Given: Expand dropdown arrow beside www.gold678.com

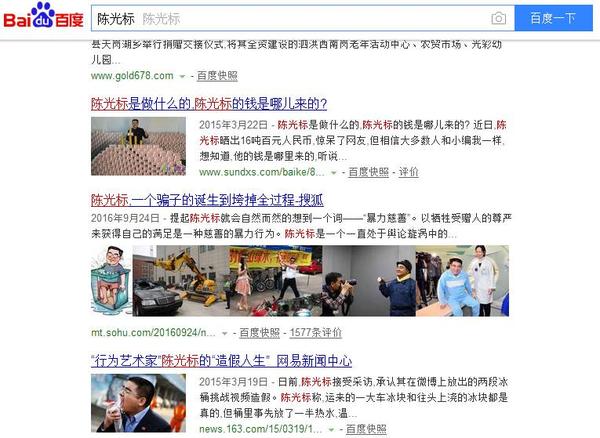Looking at the screenshot, I should tap(183, 75).
